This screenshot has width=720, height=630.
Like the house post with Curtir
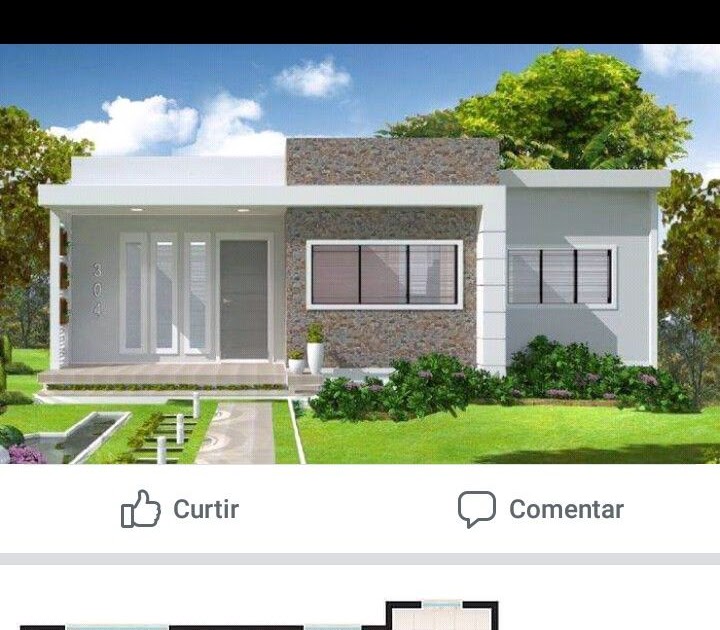click(x=181, y=509)
